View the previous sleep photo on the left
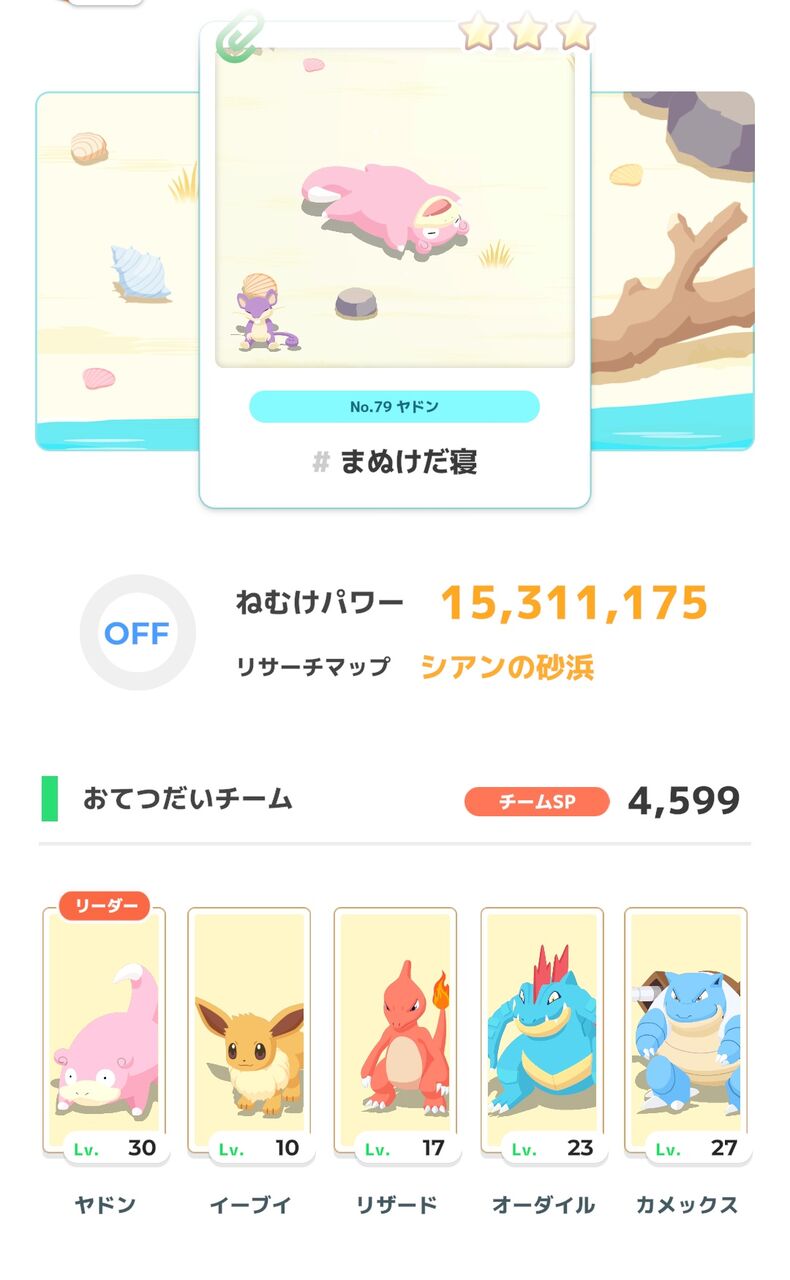 pos(118,271)
